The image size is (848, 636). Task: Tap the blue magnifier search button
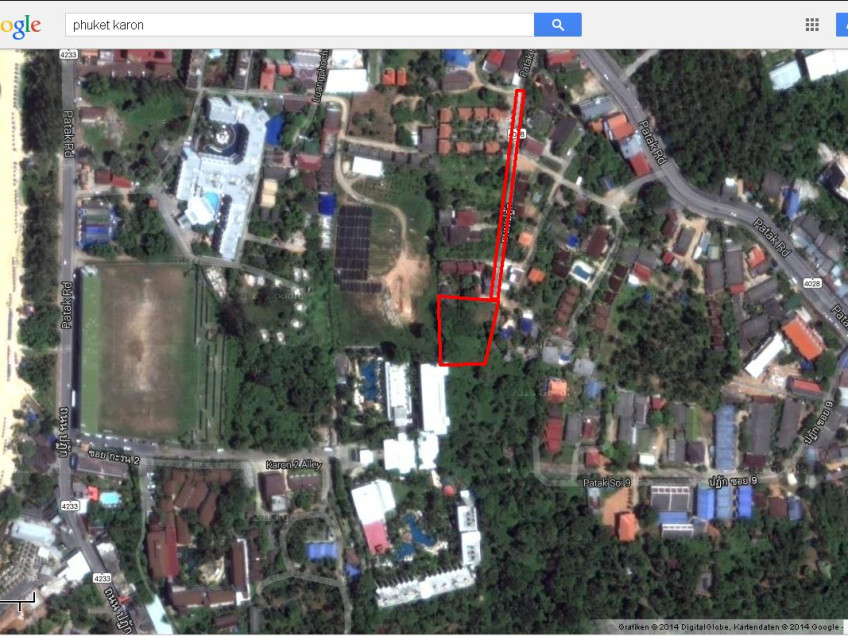557,25
